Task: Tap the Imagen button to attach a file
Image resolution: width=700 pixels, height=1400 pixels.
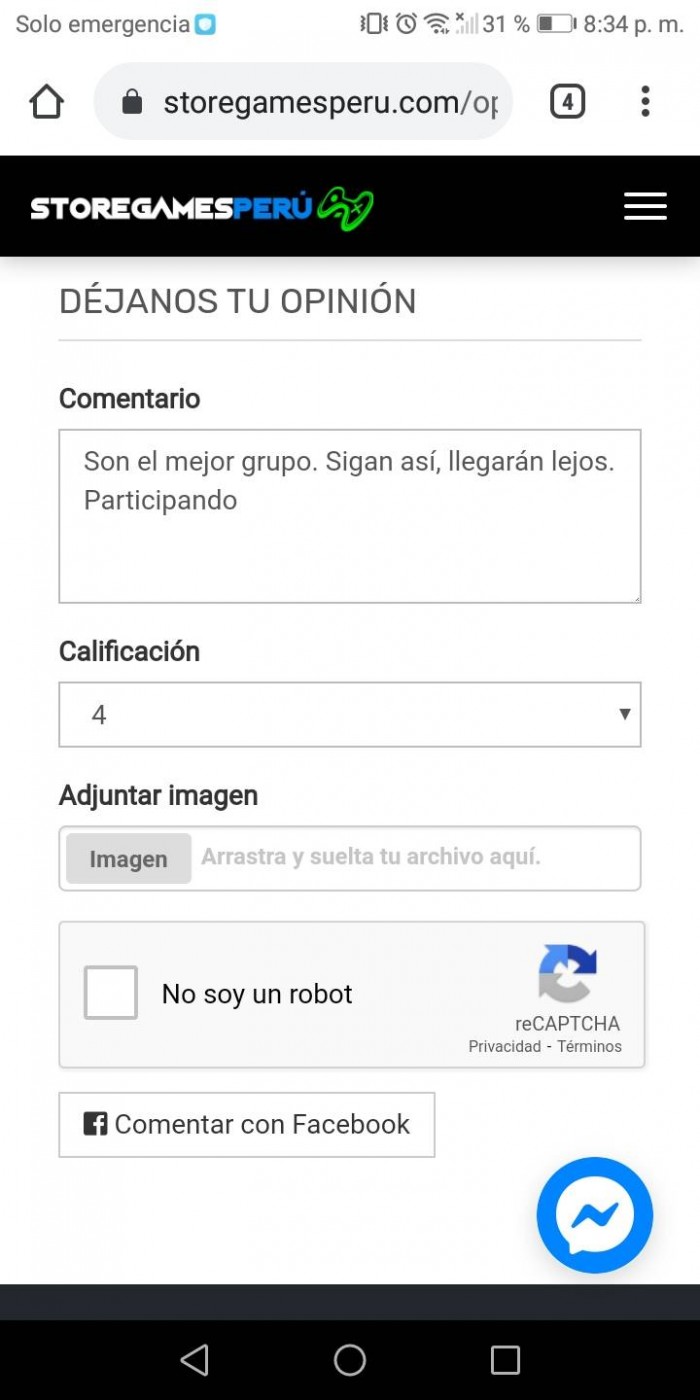Action: tap(128, 859)
